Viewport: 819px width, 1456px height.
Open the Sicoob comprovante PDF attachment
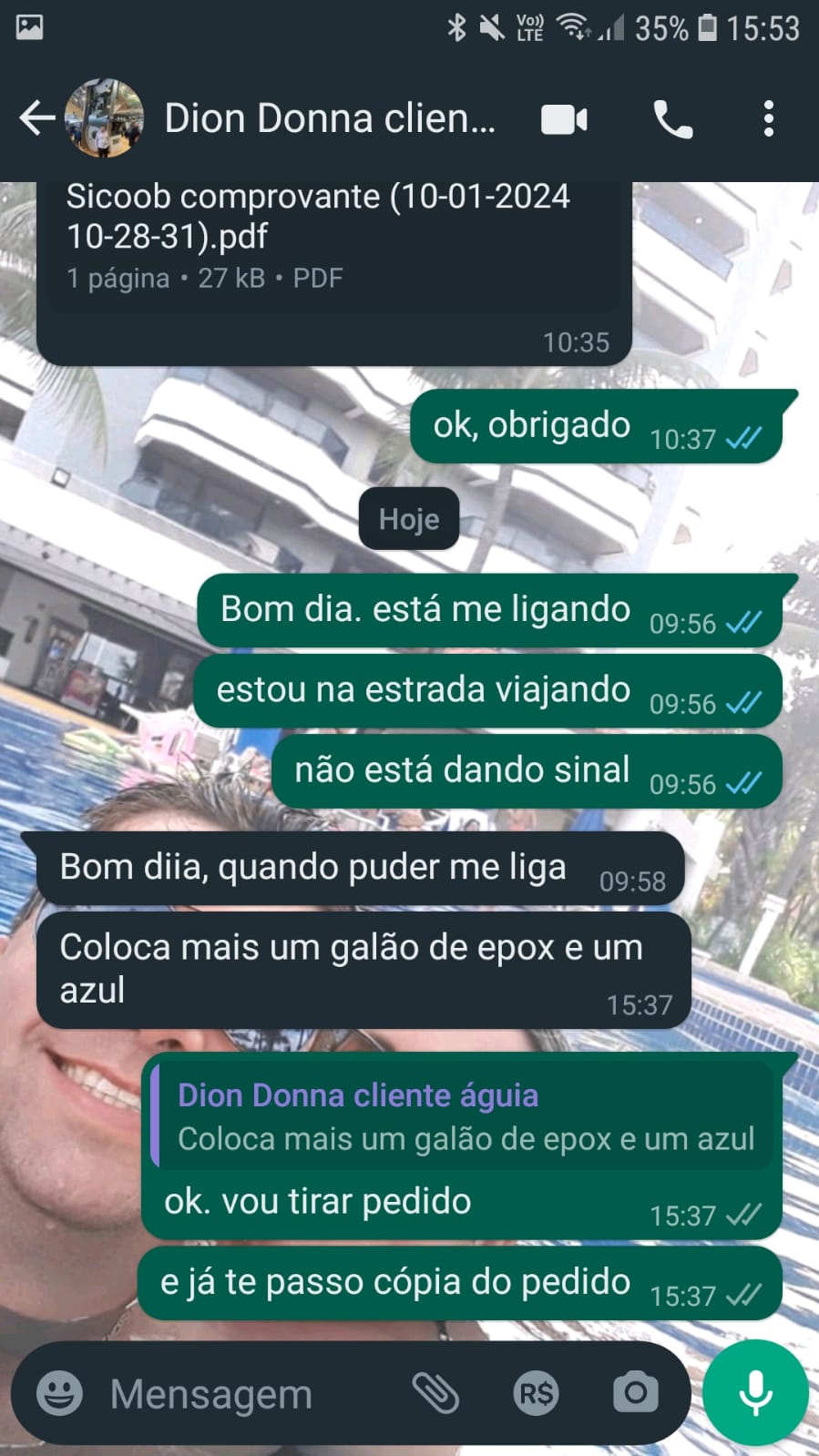point(318,237)
